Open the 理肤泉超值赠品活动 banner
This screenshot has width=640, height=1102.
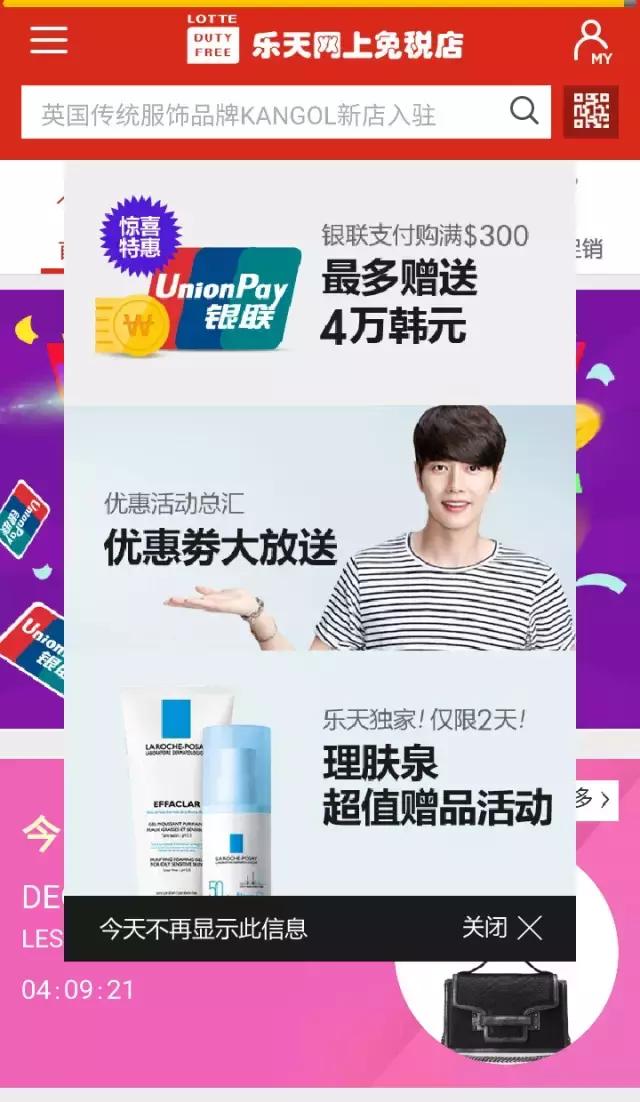(320, 773)
